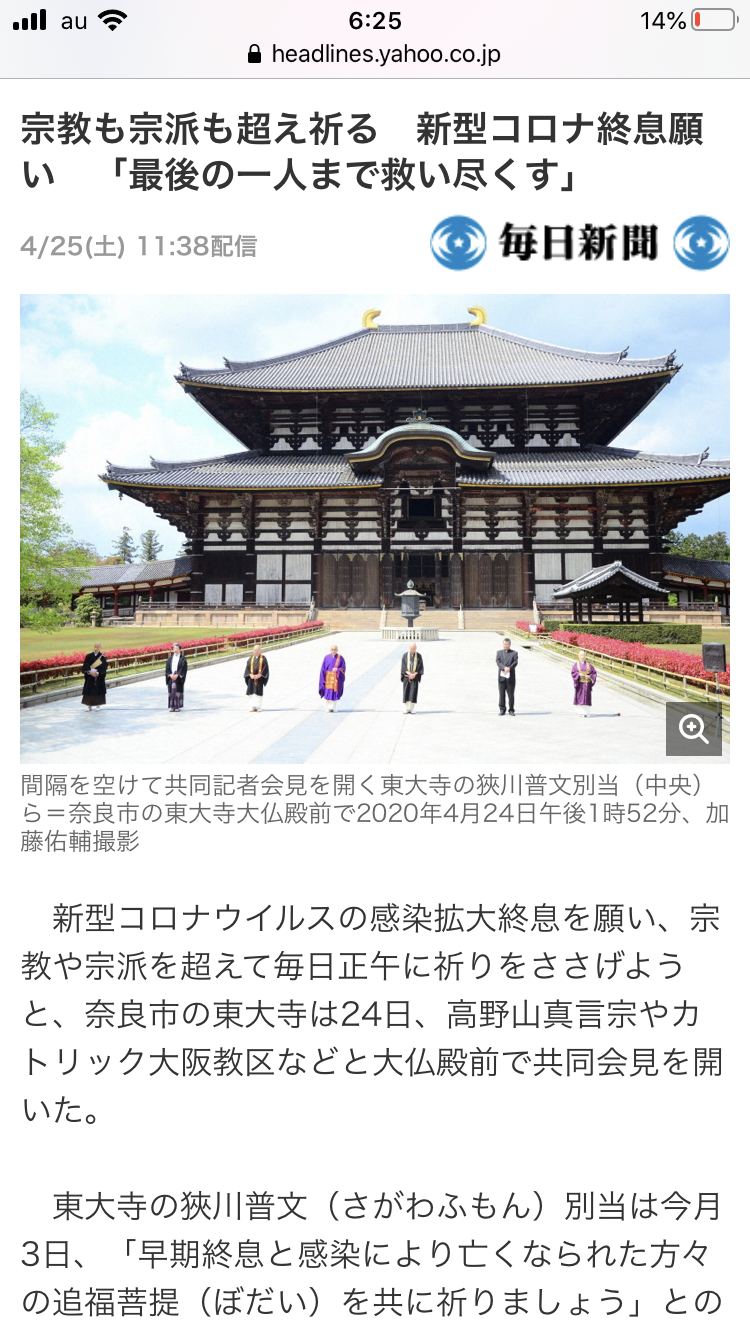Tap the magnifier icon to enlarge the photo

click(x=693, y=728)
